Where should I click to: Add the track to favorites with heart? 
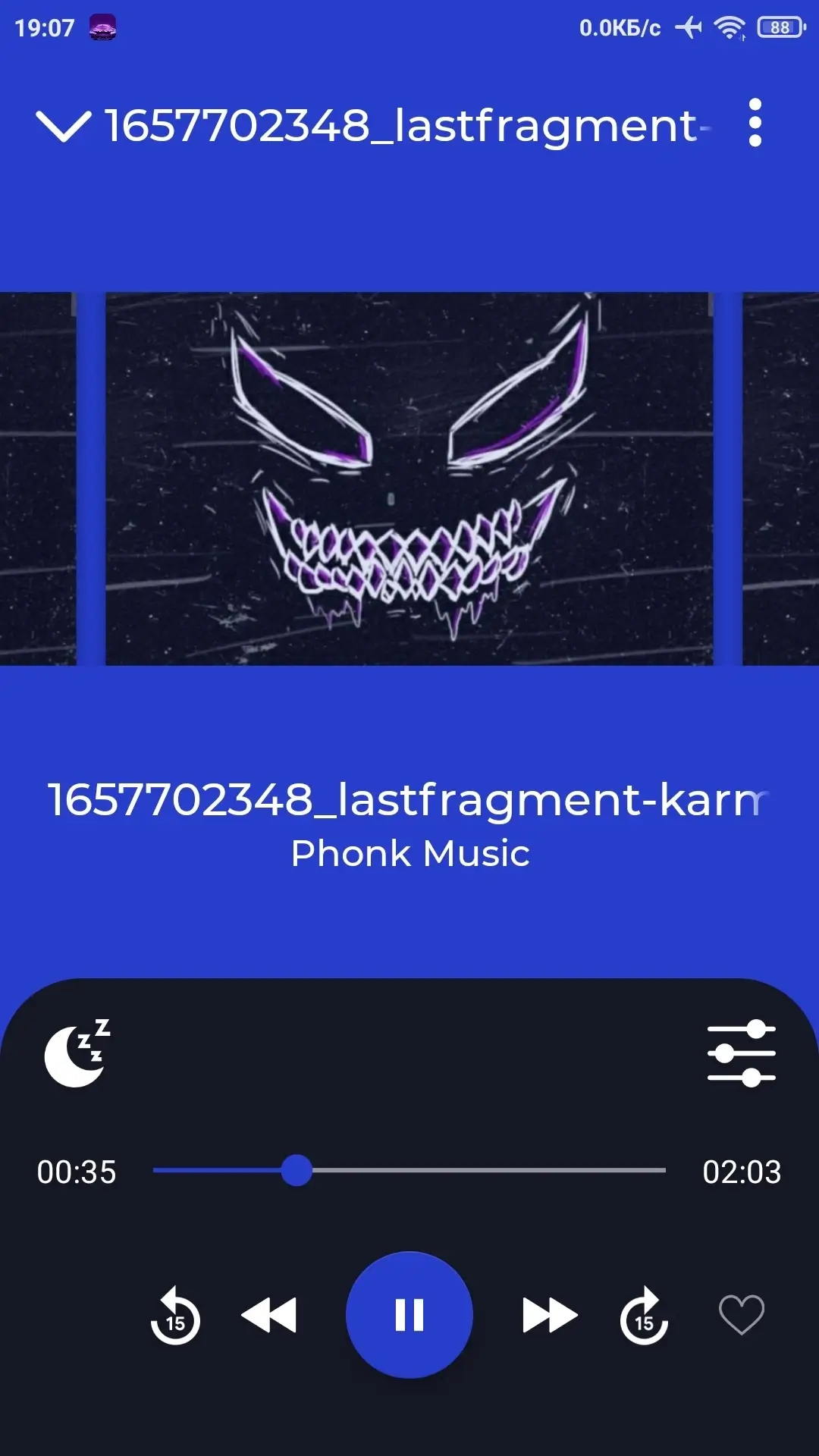click(742, 1315)
